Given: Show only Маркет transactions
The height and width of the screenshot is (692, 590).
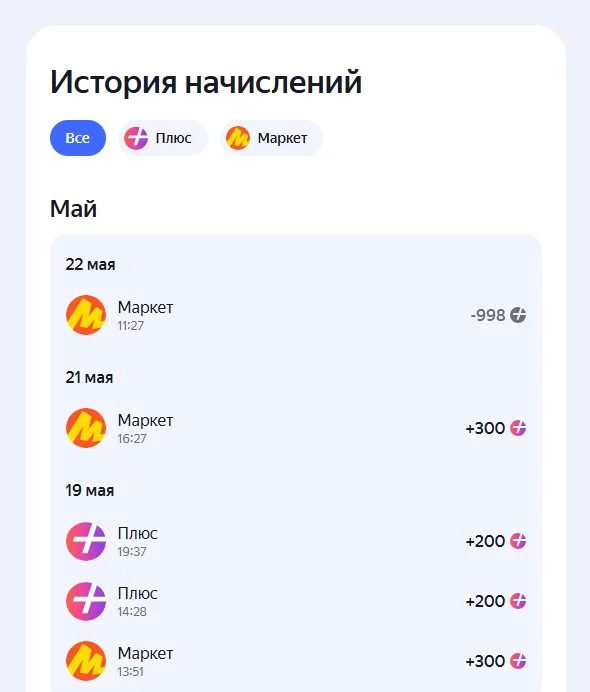Looking at the screenshot, I should (x=271, y=138).
